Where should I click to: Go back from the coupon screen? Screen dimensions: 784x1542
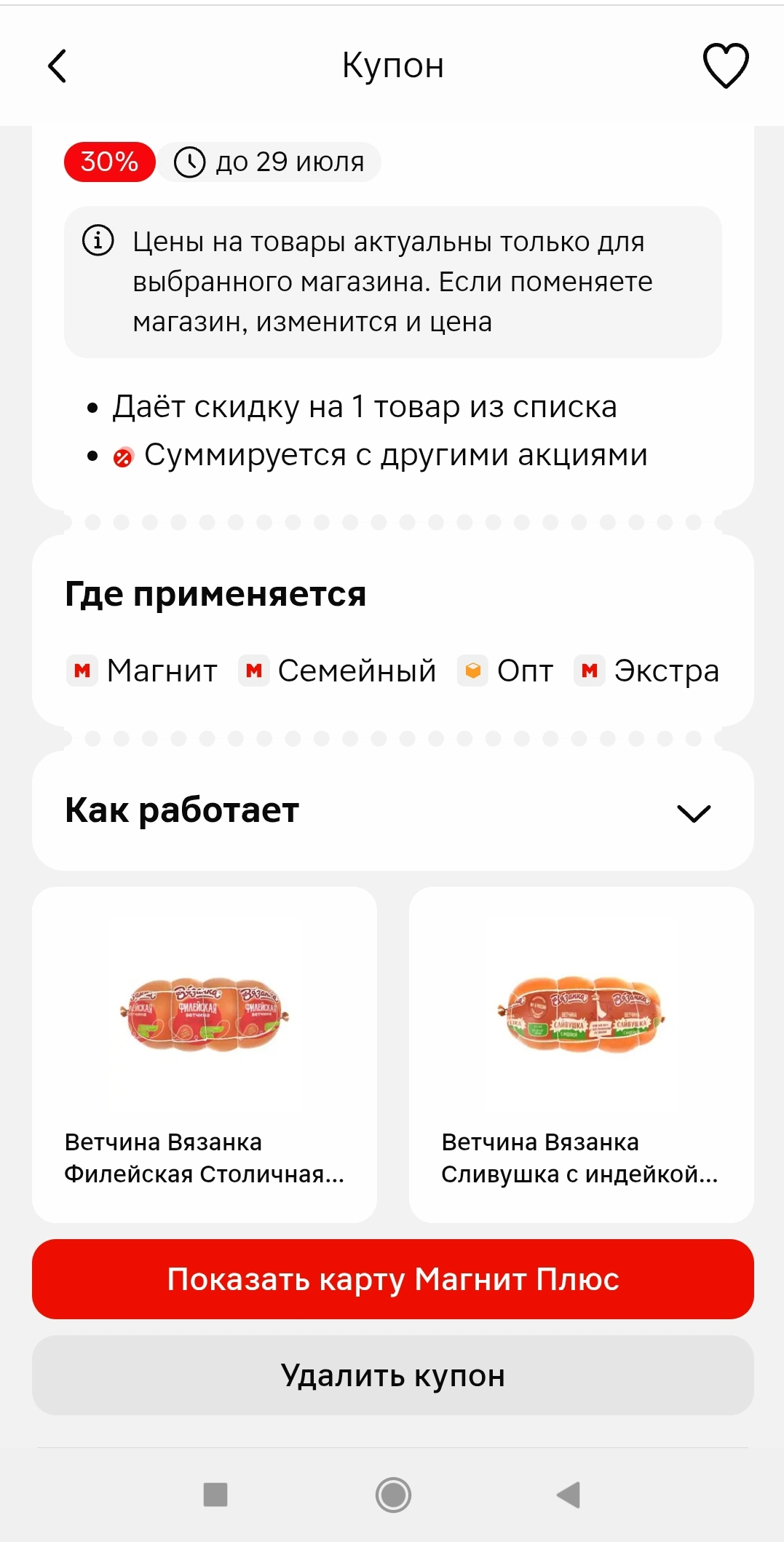coord(58,66)
